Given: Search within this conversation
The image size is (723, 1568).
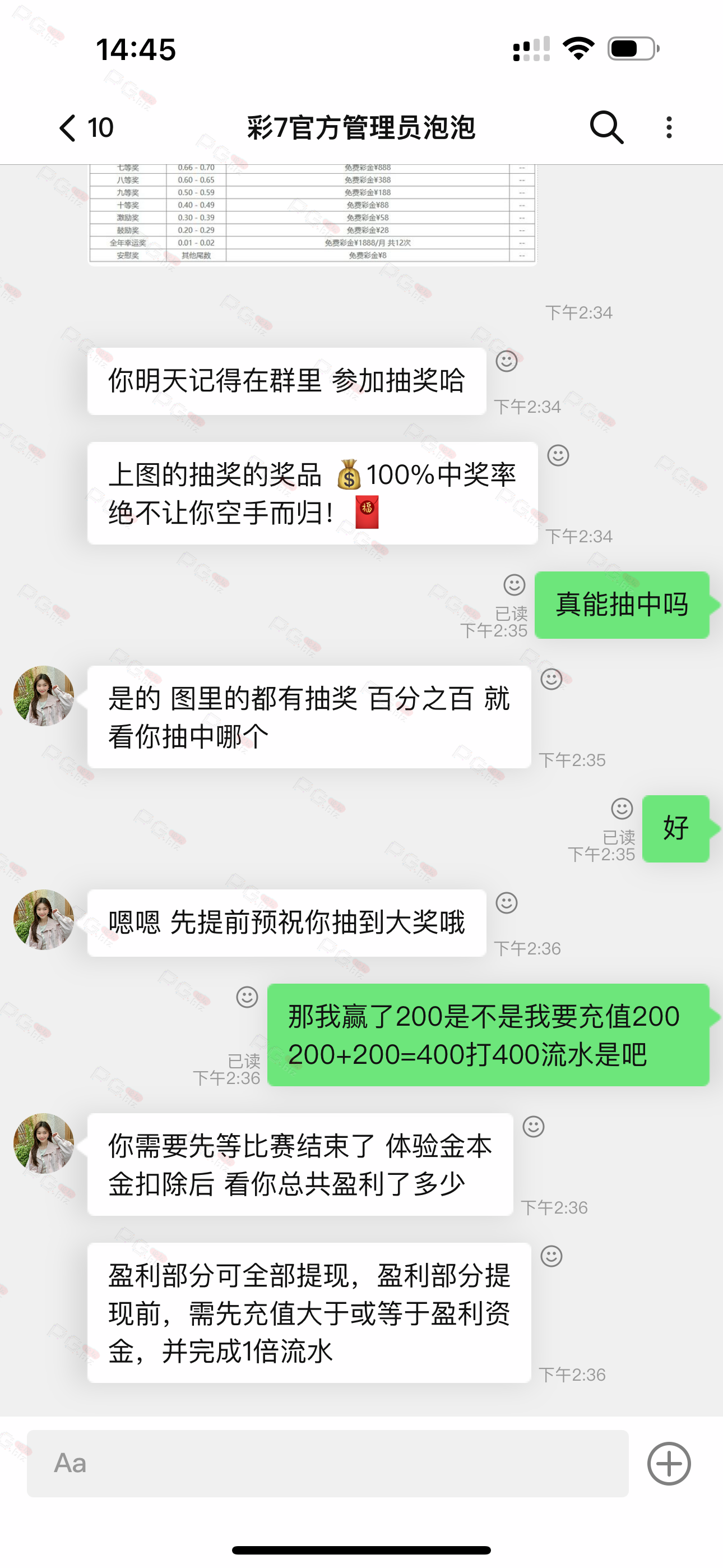Looking at the screenshot, I should [607, 127].
